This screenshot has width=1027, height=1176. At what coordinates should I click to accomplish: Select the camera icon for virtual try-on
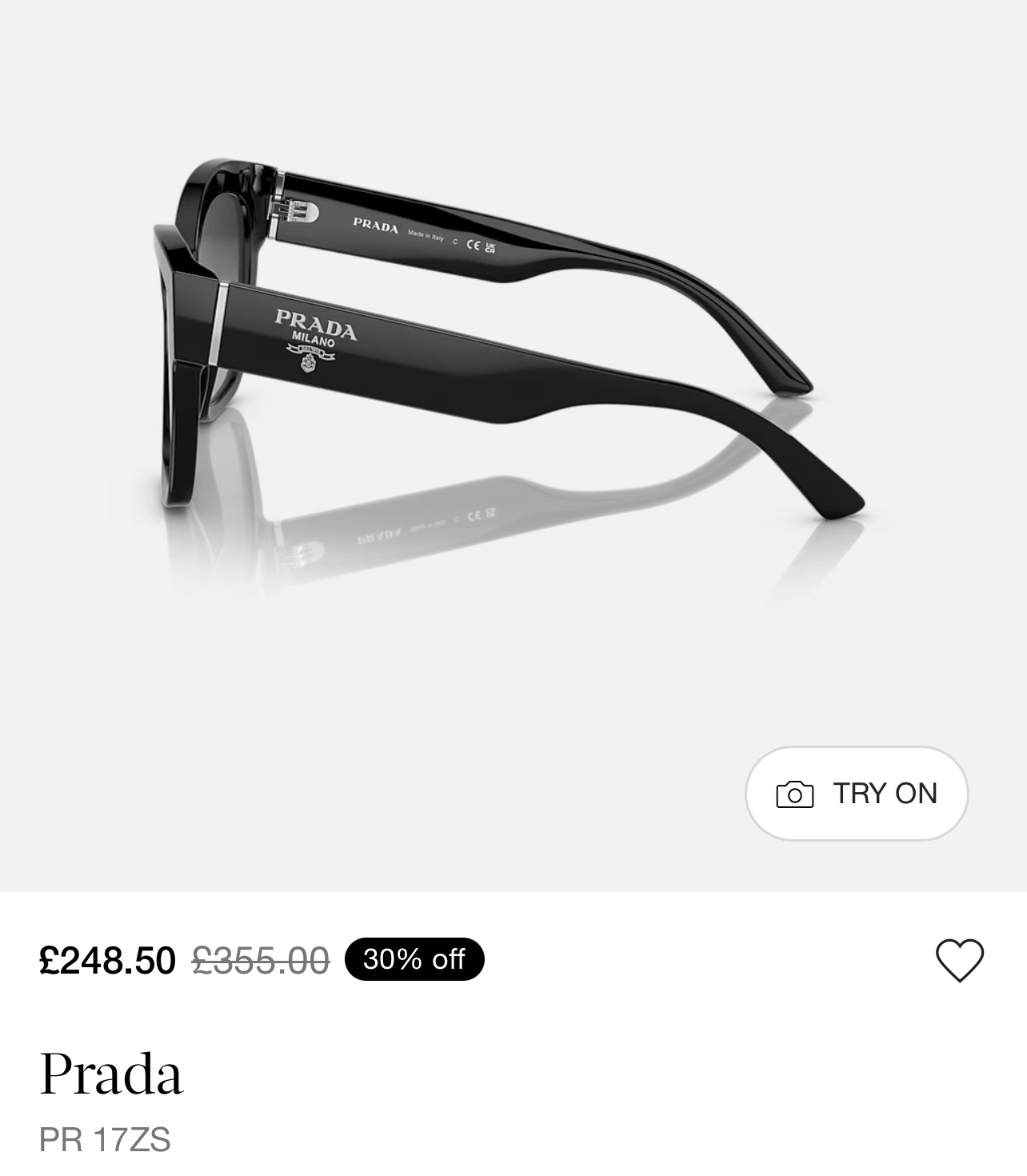[796, 794]
